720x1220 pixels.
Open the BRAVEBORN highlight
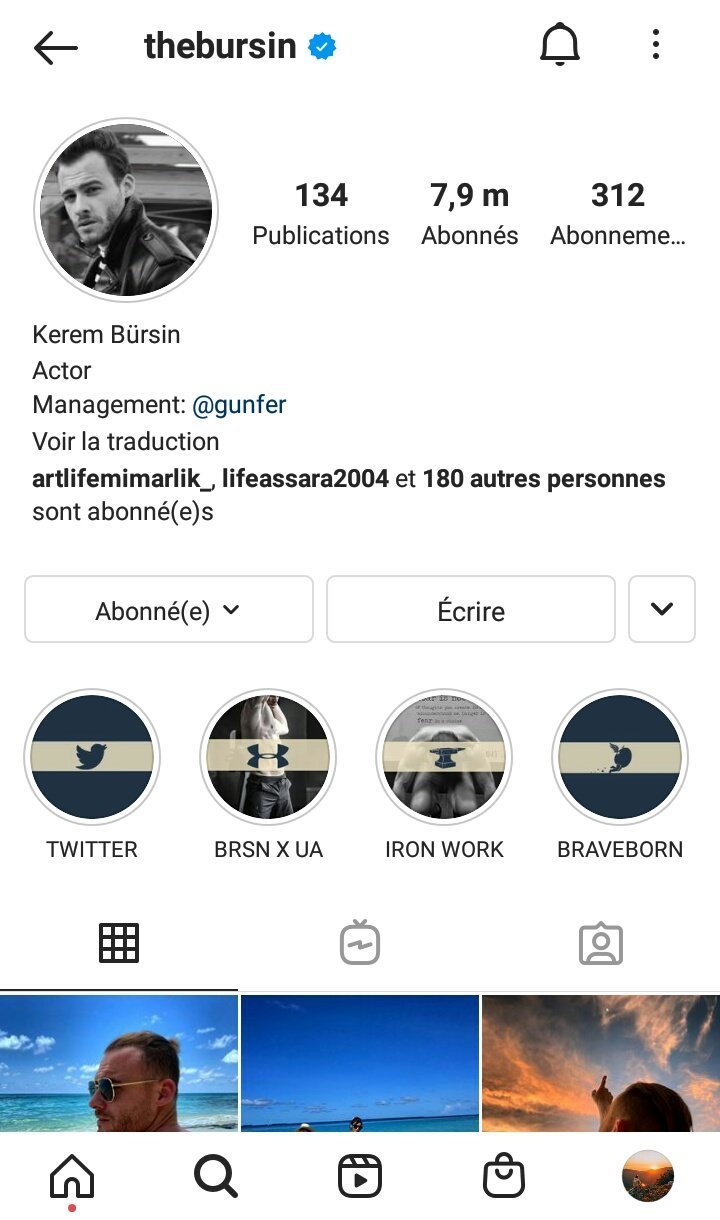[x=620, y=757]
